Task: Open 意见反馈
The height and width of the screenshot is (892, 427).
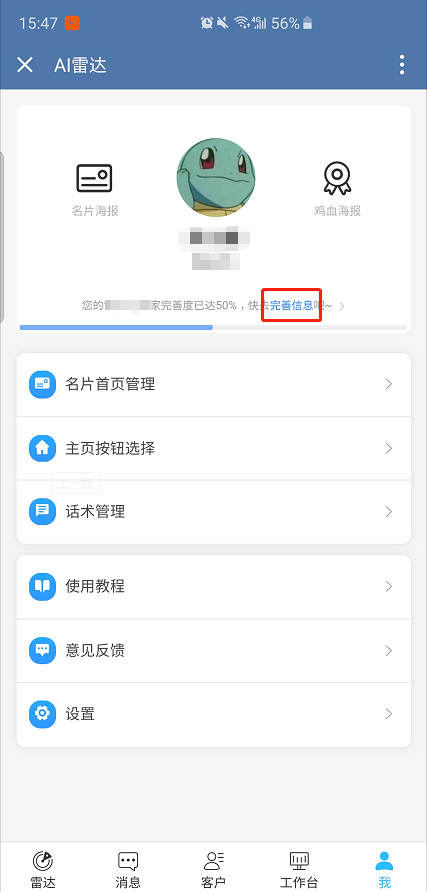Action: click(214, 650)
